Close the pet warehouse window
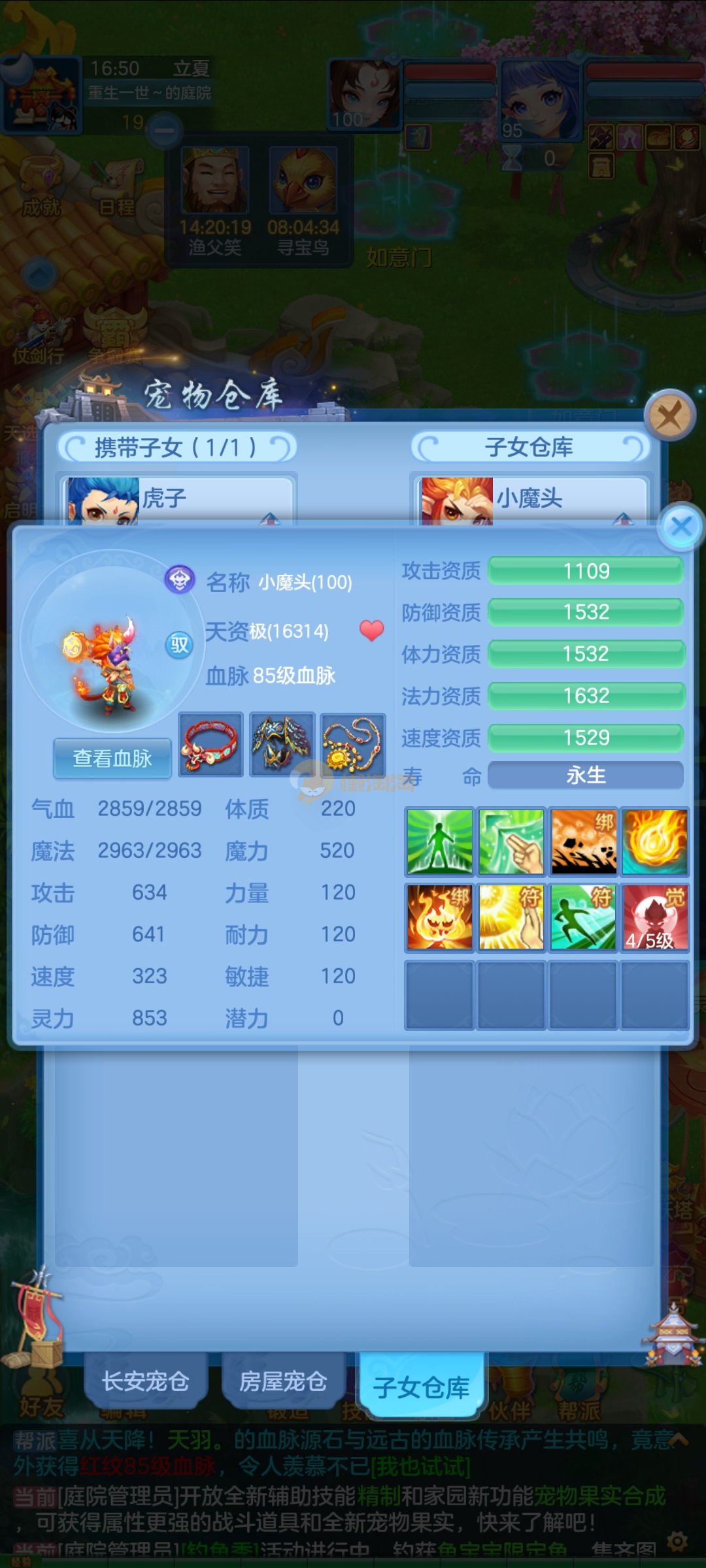The width and height of the screenshot is (706, 1568). (669, 415)
